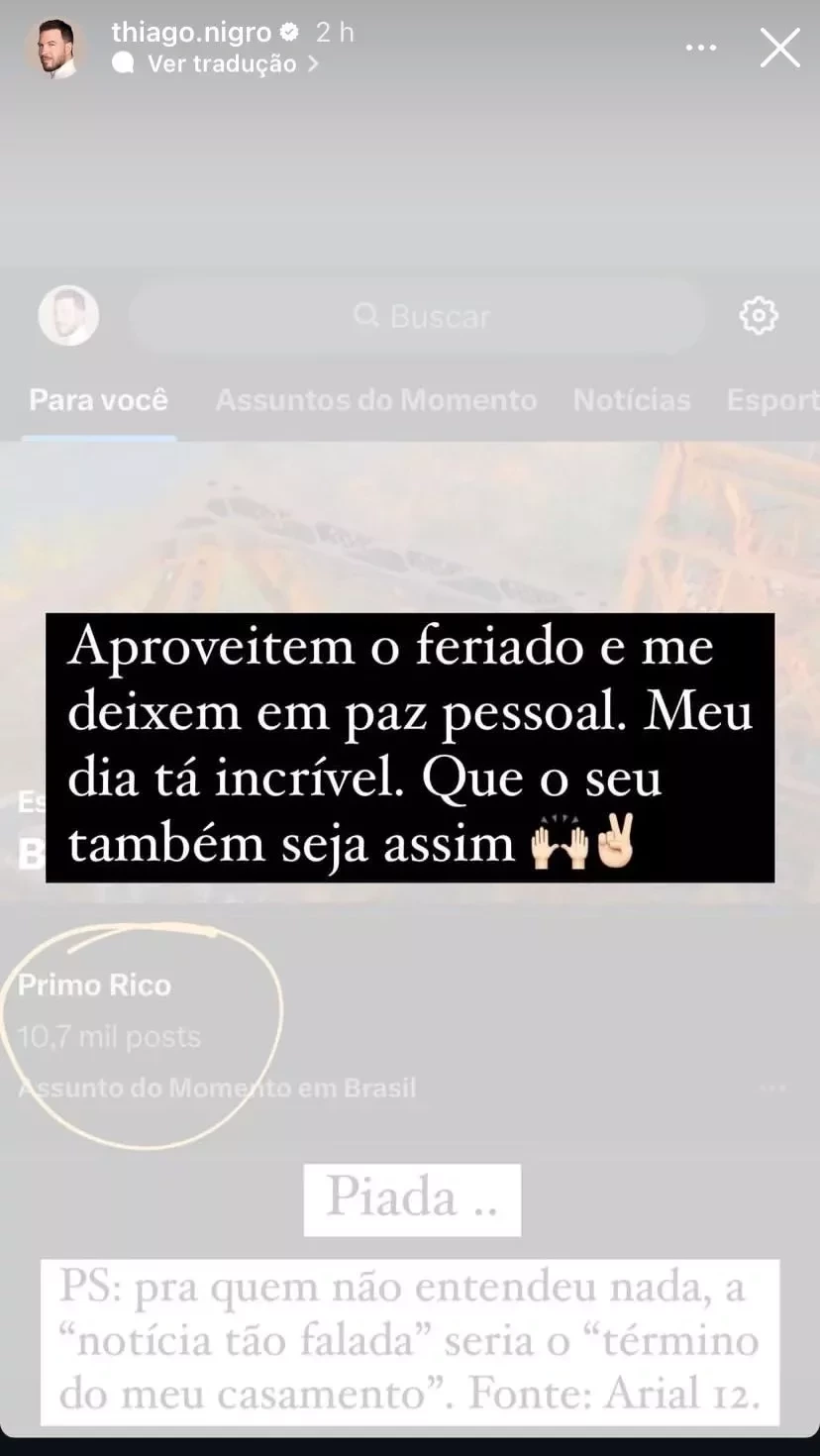Open thiago.nigro username link
This screenshot has width=820, height=1456.
pyautogui.click(x=191, y=32)
